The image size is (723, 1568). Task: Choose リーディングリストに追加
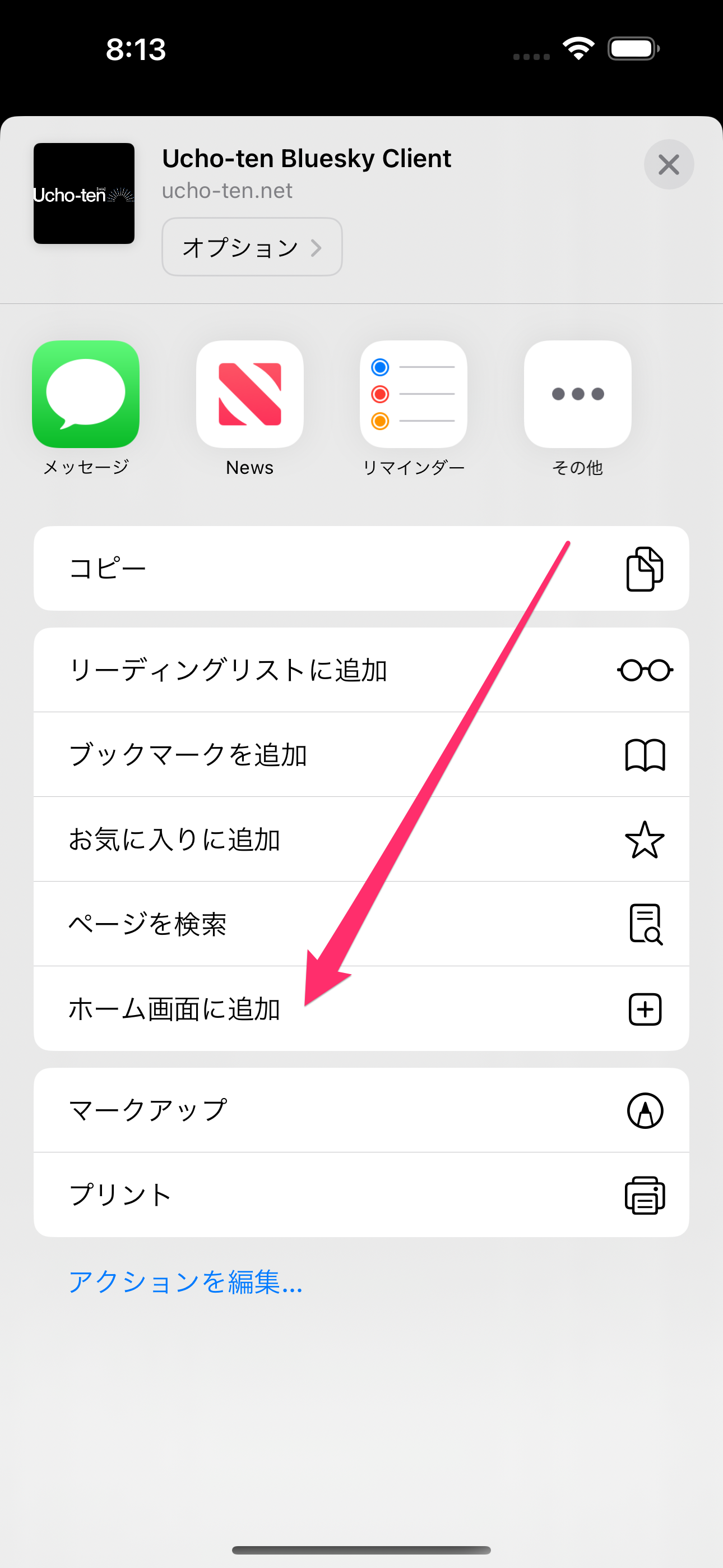(361, 670)
